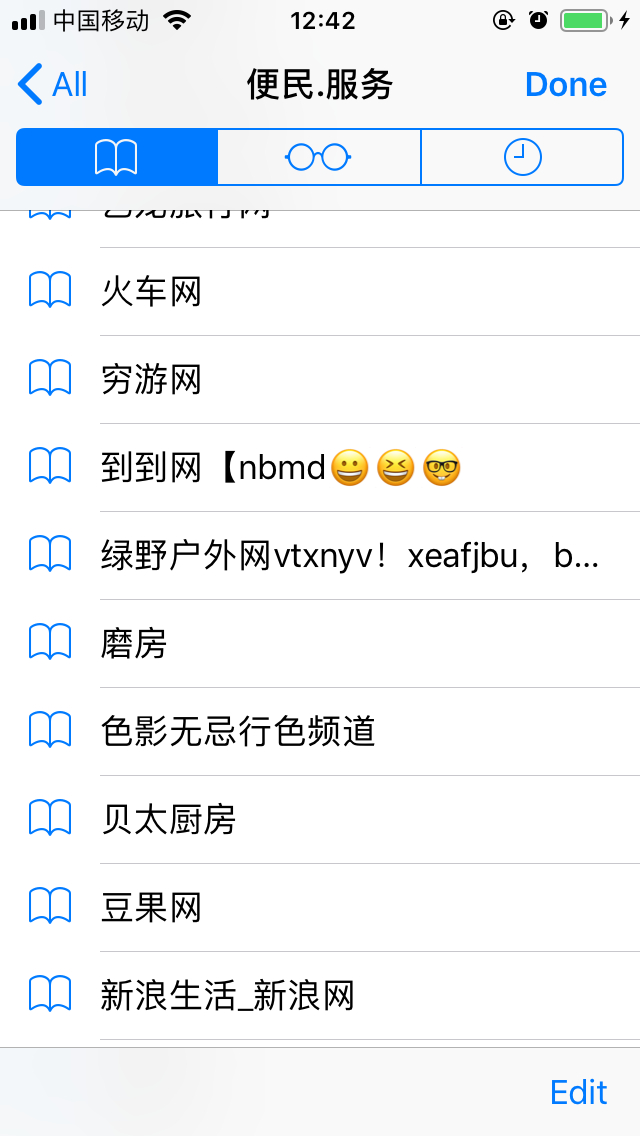Open the 色影无忌行色频道 bookmark

pos(320,732)
